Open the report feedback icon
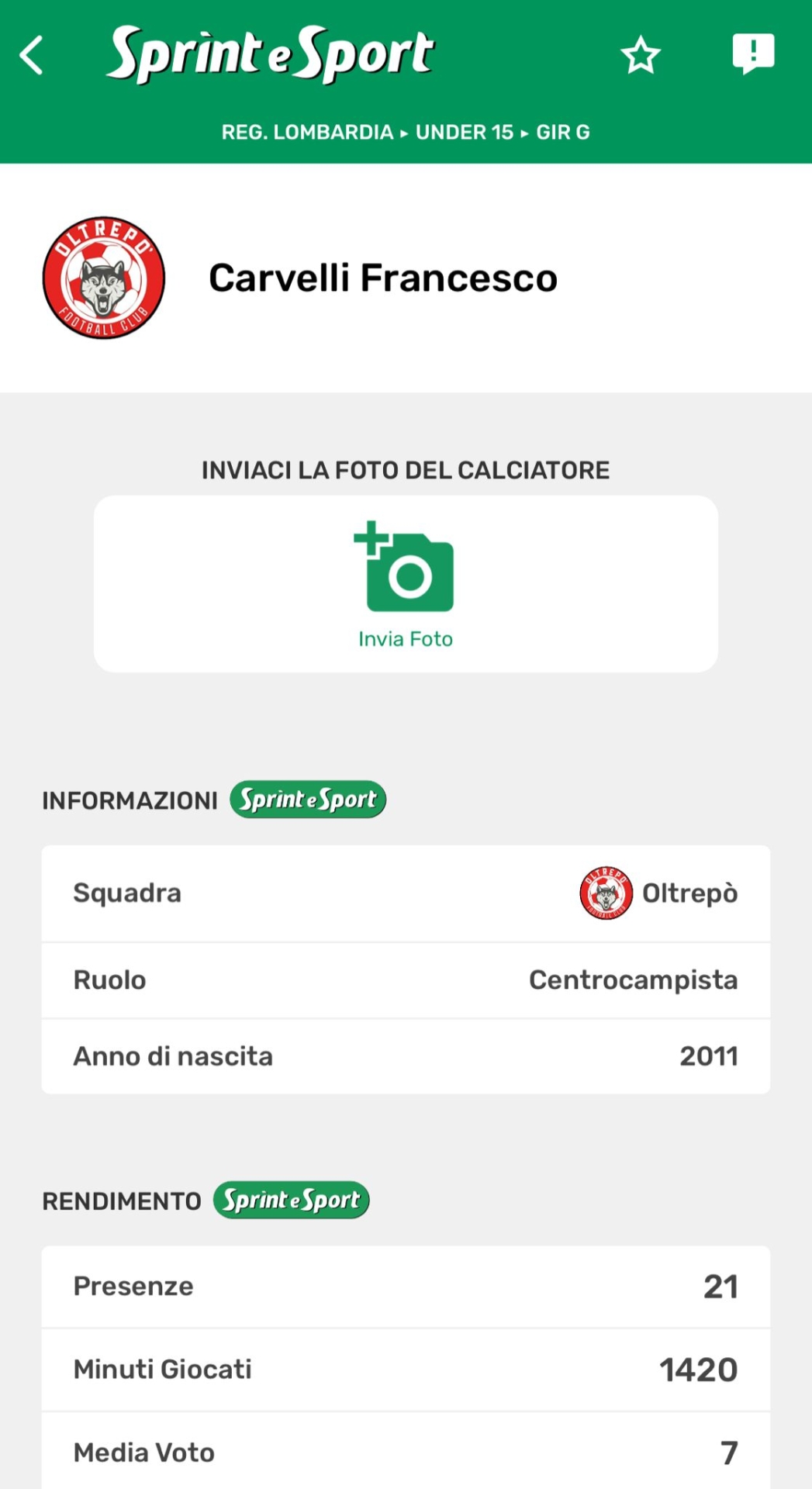812x1489 pixels. pyautogui.click(x=753, y=54)
